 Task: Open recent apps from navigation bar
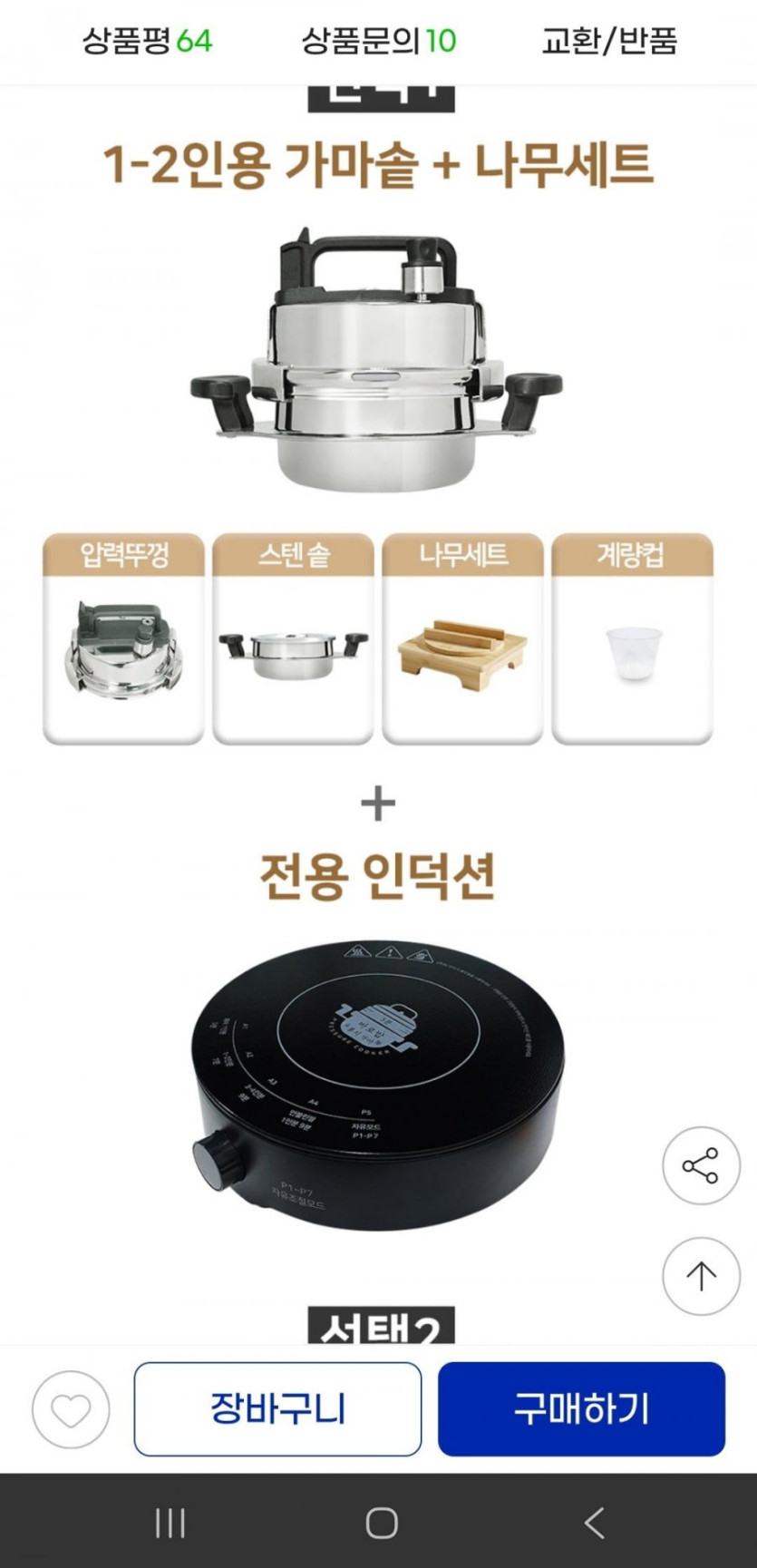point(170,1523)
